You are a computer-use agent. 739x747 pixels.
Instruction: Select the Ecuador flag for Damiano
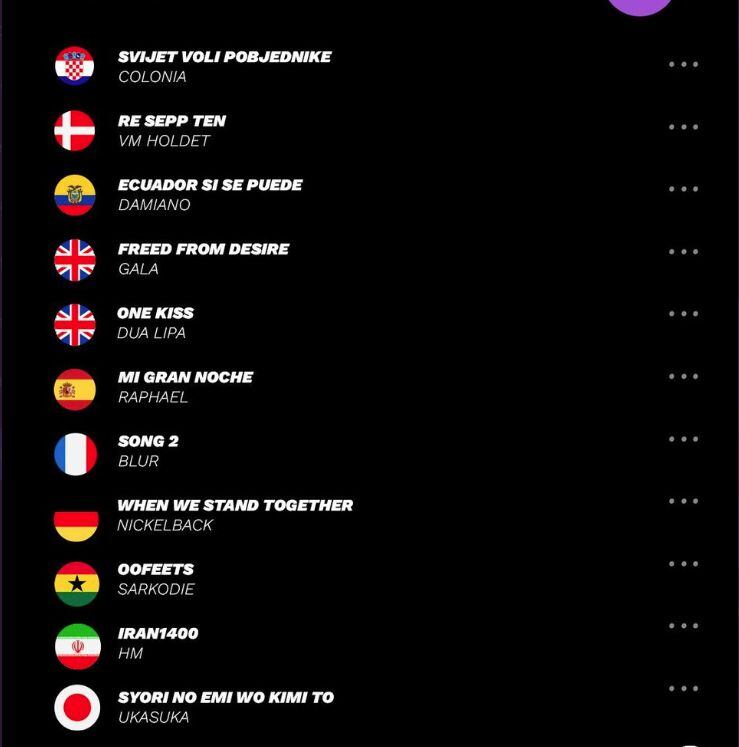click(72, 188)
